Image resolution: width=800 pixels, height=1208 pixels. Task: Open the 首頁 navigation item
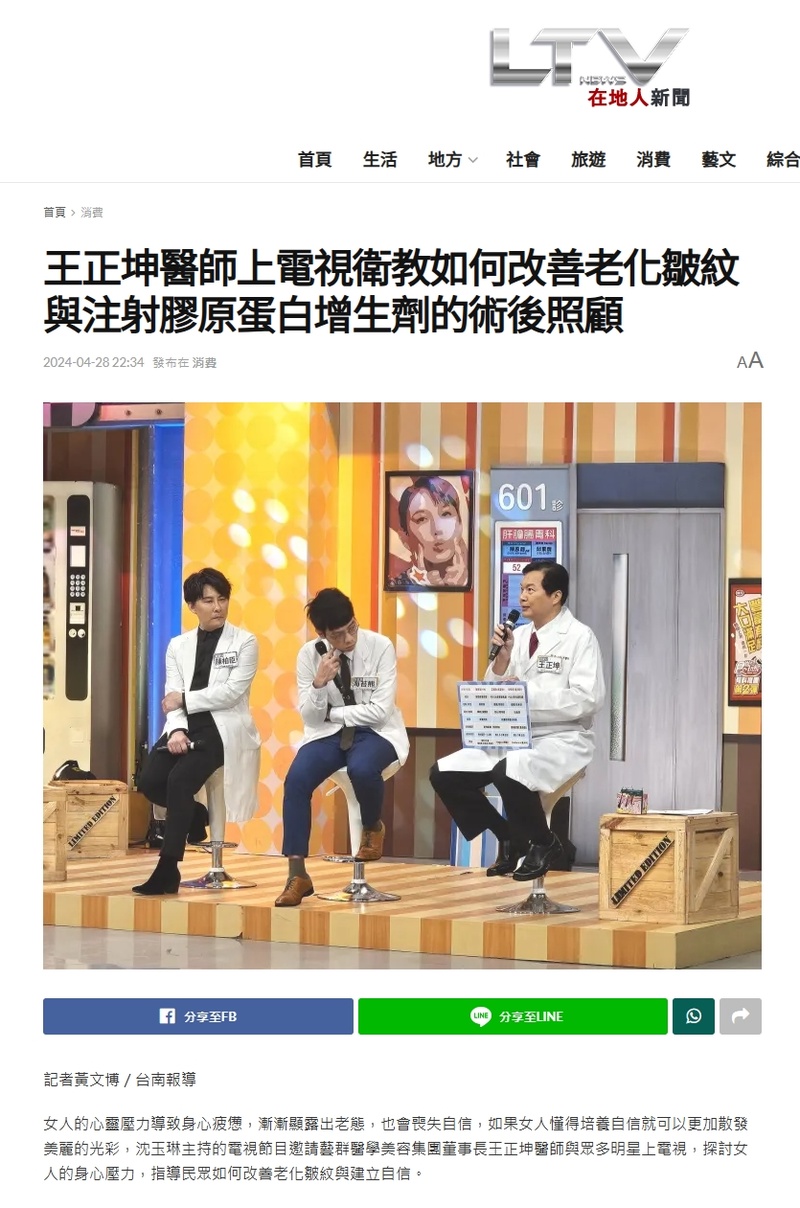tap(314, 159)
